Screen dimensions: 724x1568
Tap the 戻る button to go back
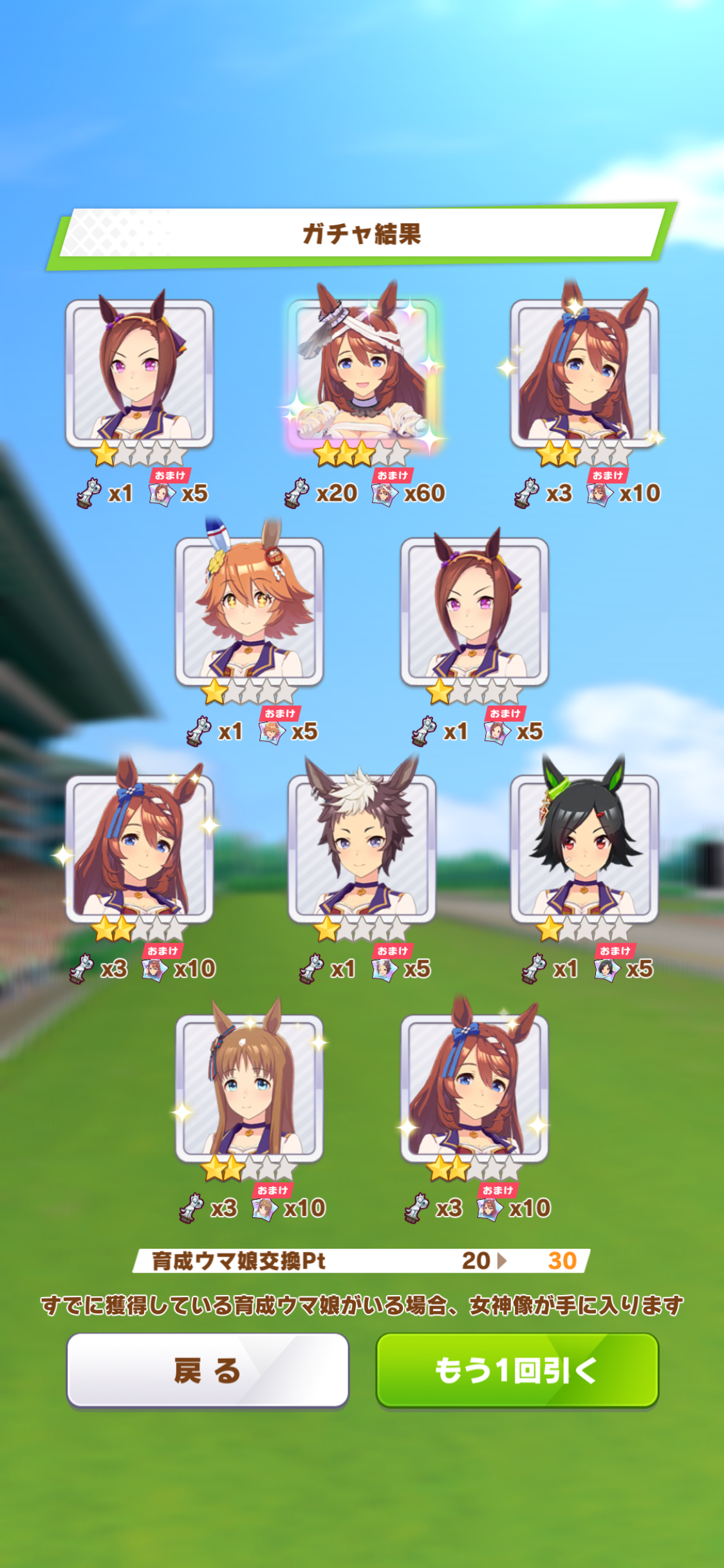coord(208,1370)
